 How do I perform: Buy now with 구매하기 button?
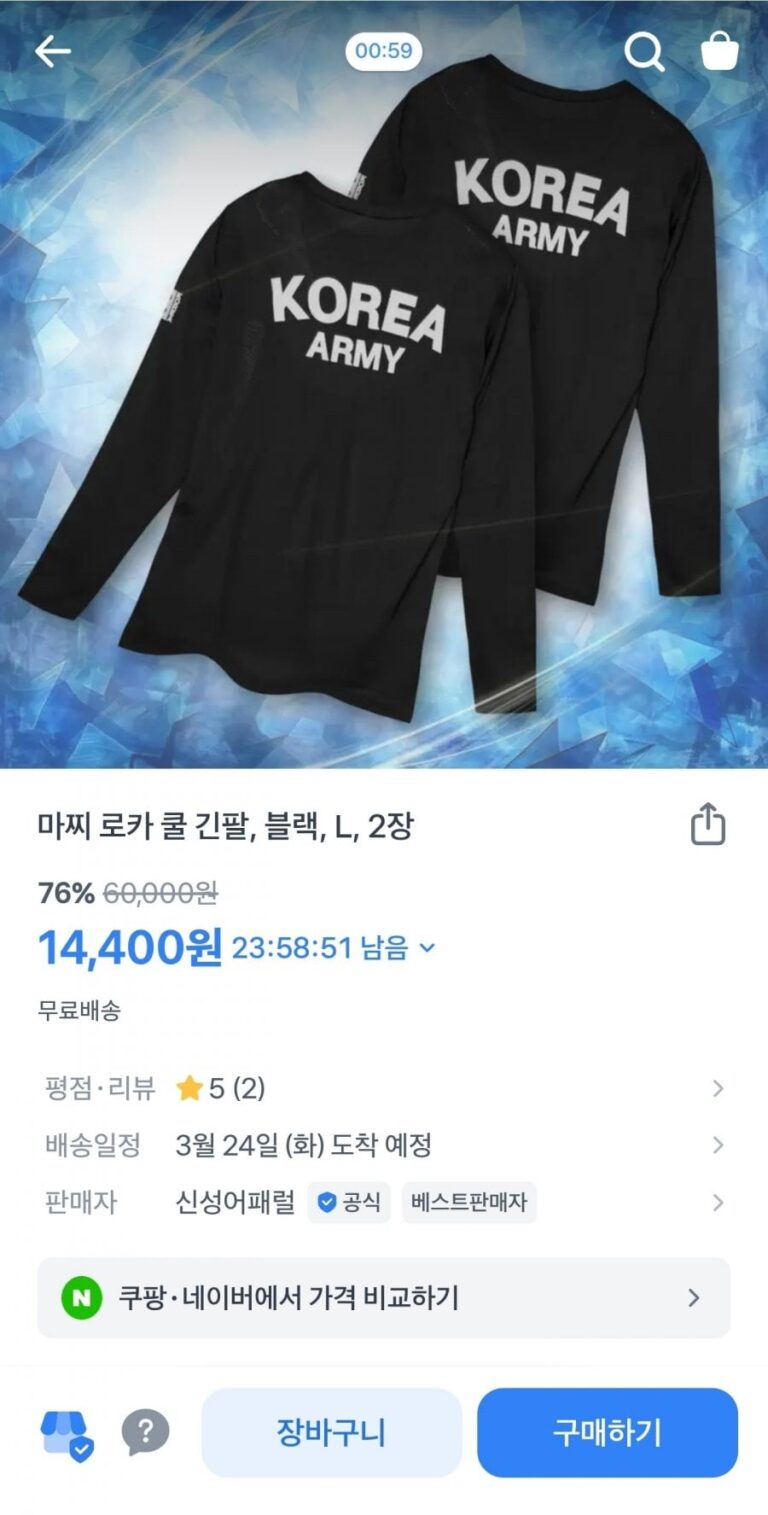click(607, 1433)
